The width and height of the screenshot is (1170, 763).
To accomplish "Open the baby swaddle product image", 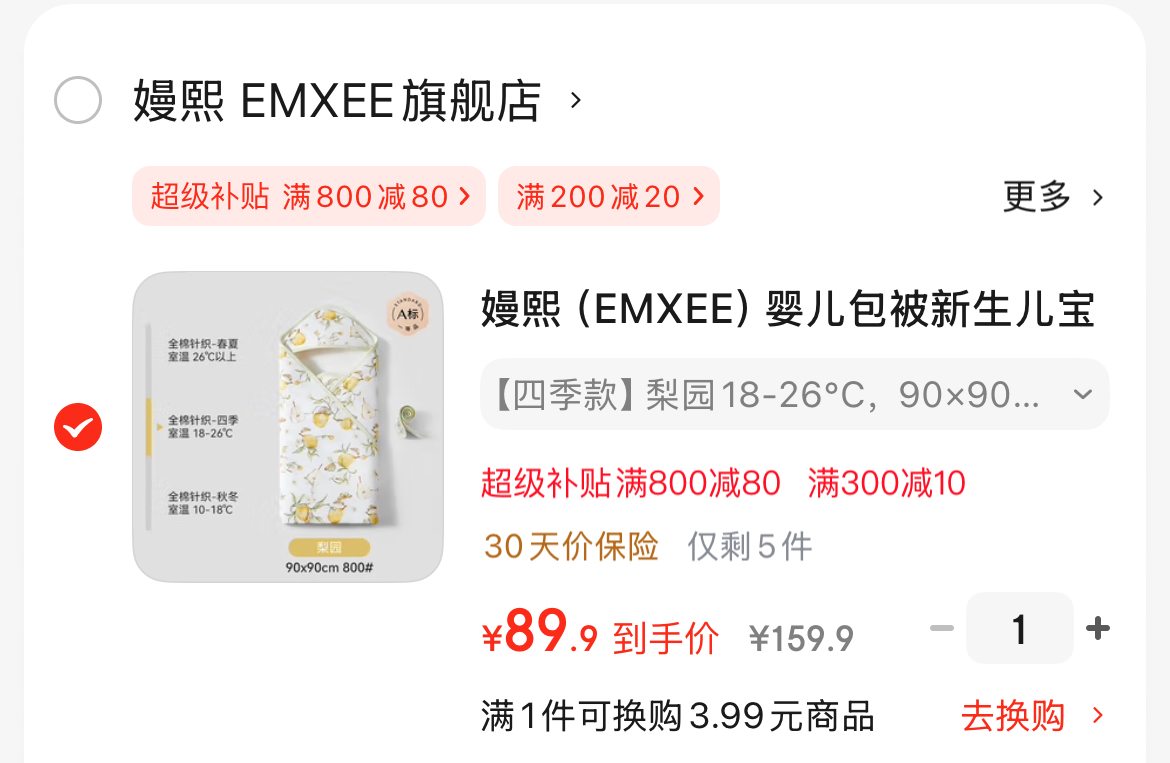I will (288, 427).
